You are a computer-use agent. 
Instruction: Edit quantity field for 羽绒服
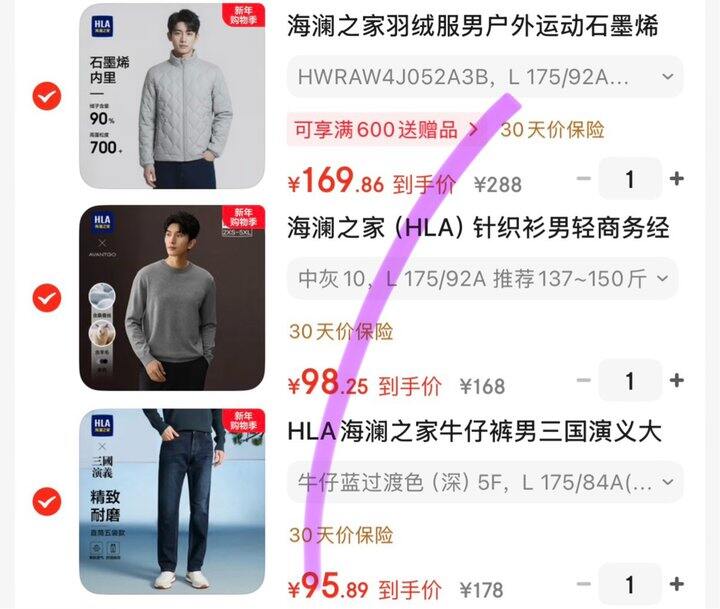630,180
